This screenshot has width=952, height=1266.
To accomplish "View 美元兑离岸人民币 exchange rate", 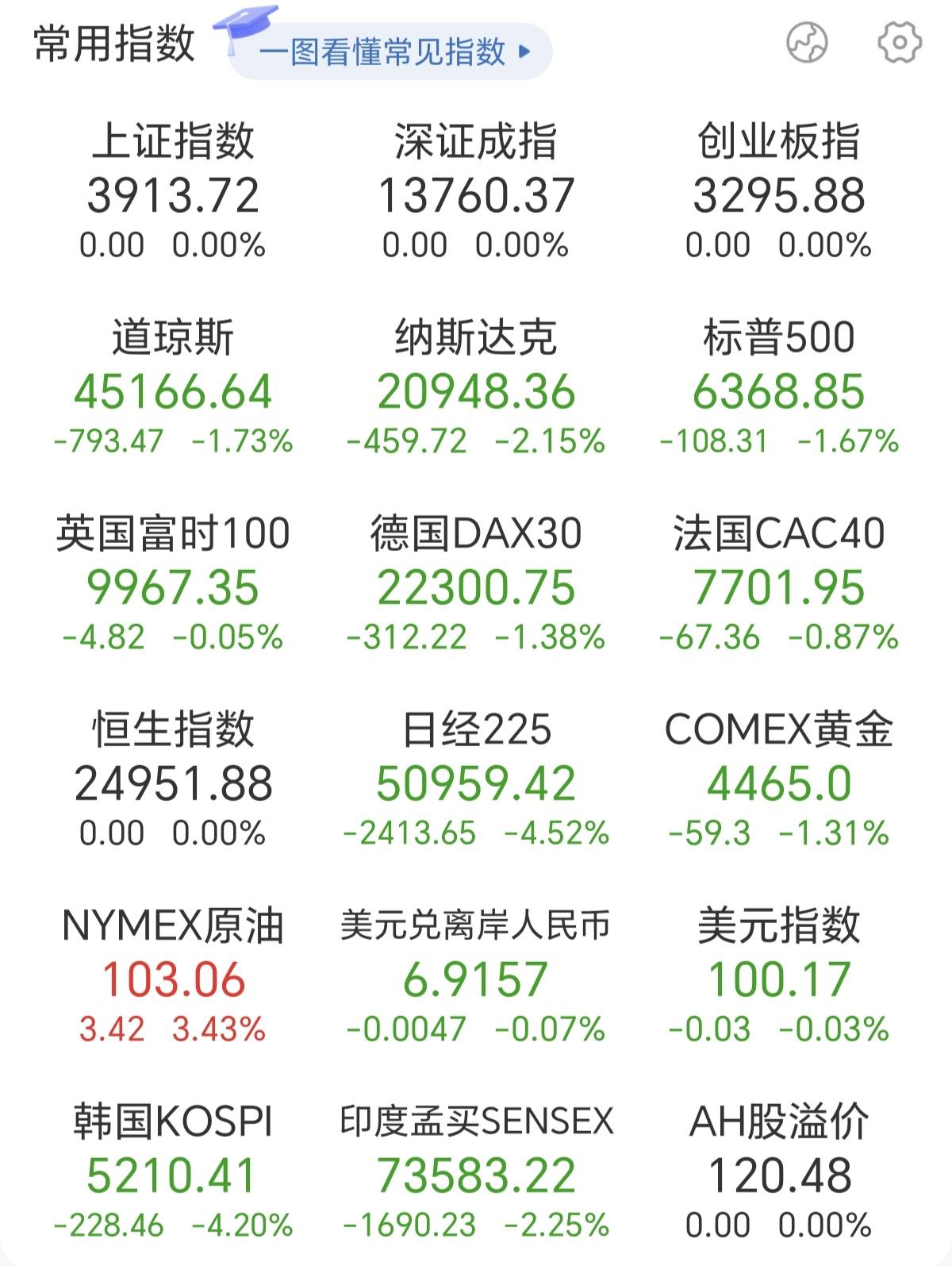I will (x=476, y=975).
